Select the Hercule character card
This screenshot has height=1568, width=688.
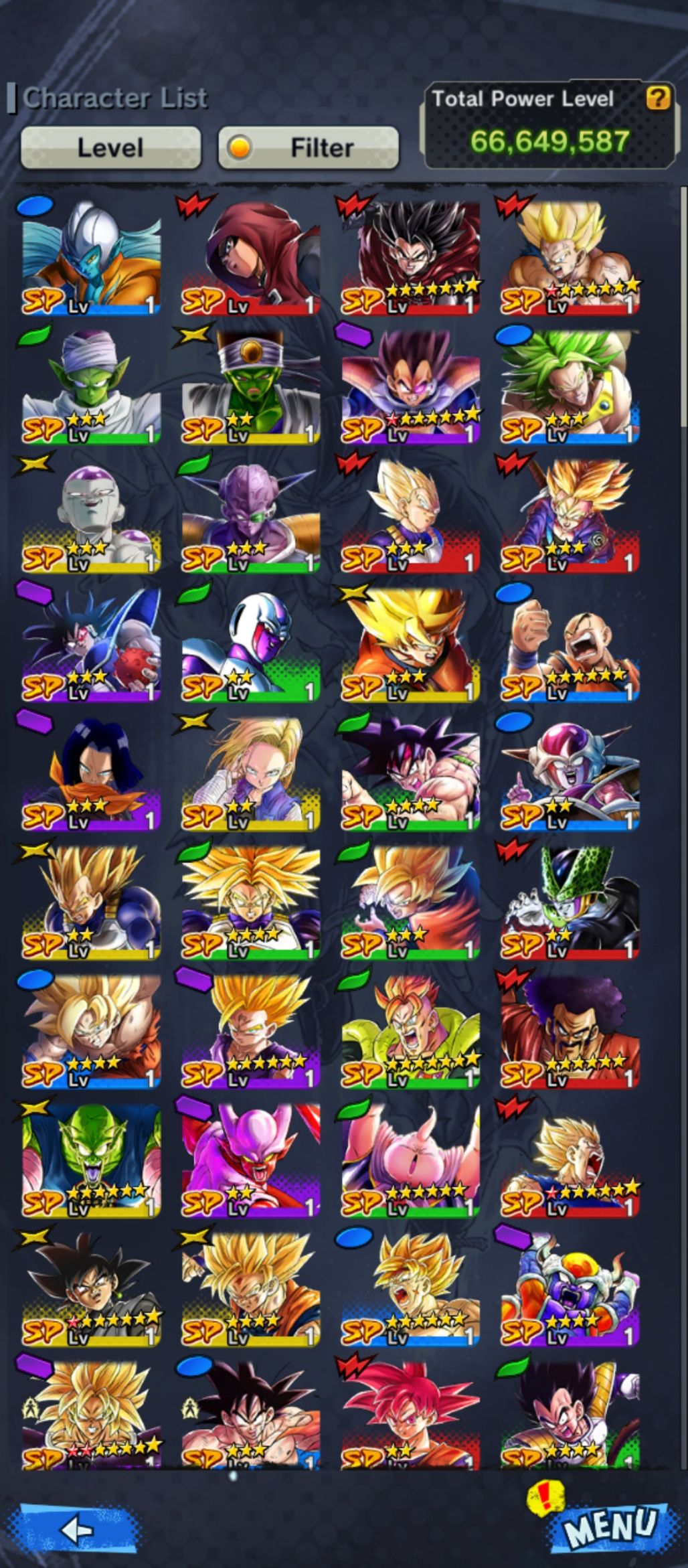coord(570,1031)
